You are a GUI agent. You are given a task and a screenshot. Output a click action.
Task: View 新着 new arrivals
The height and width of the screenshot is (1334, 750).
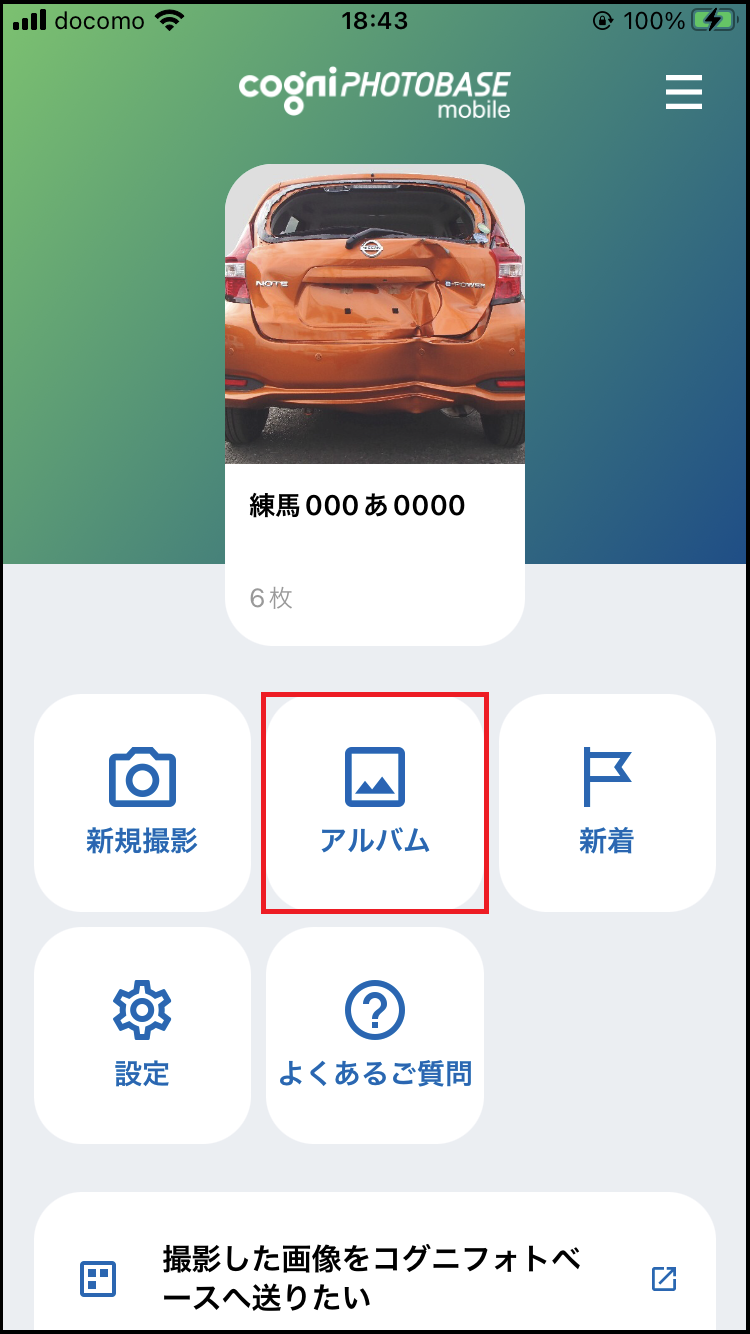point(606,802)
